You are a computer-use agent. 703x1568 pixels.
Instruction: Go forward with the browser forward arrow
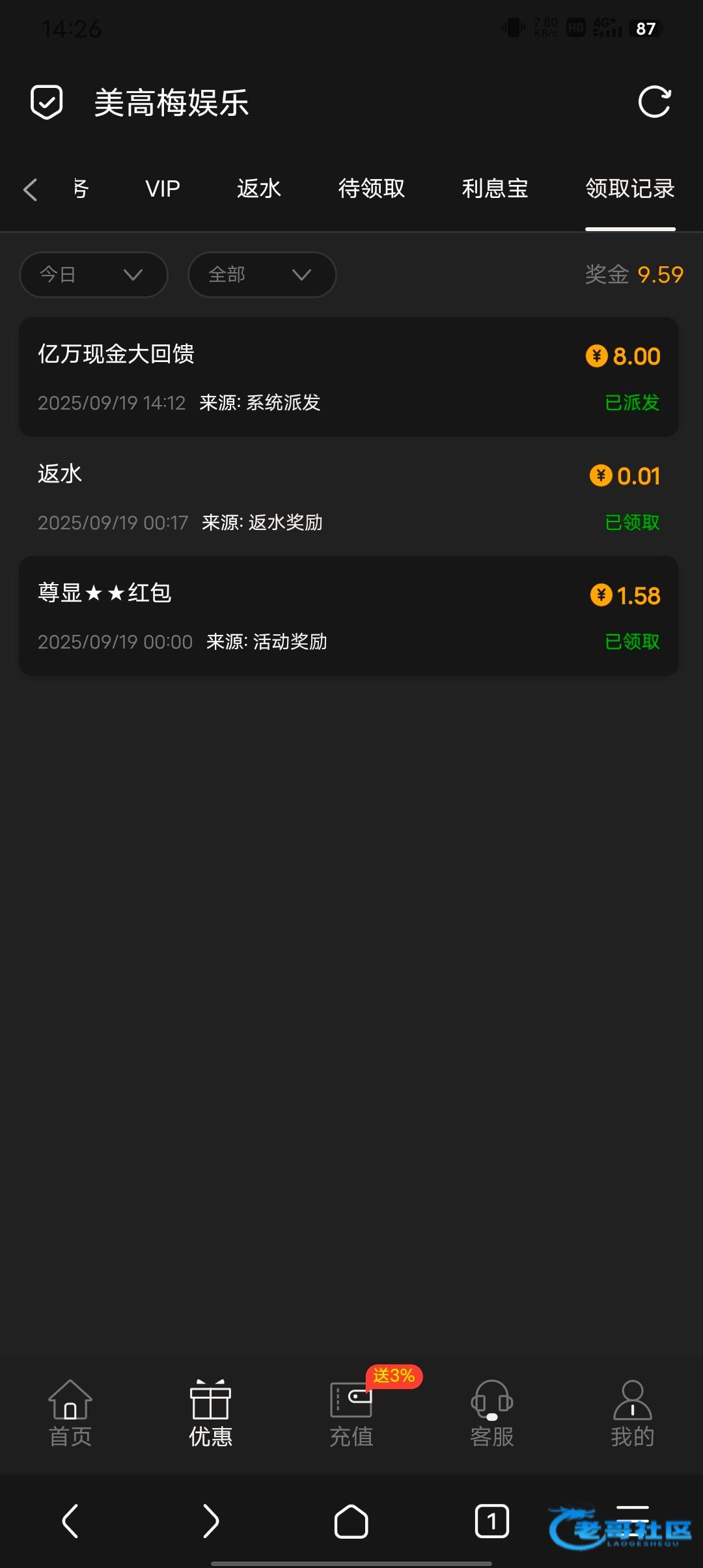[210, 1521]
